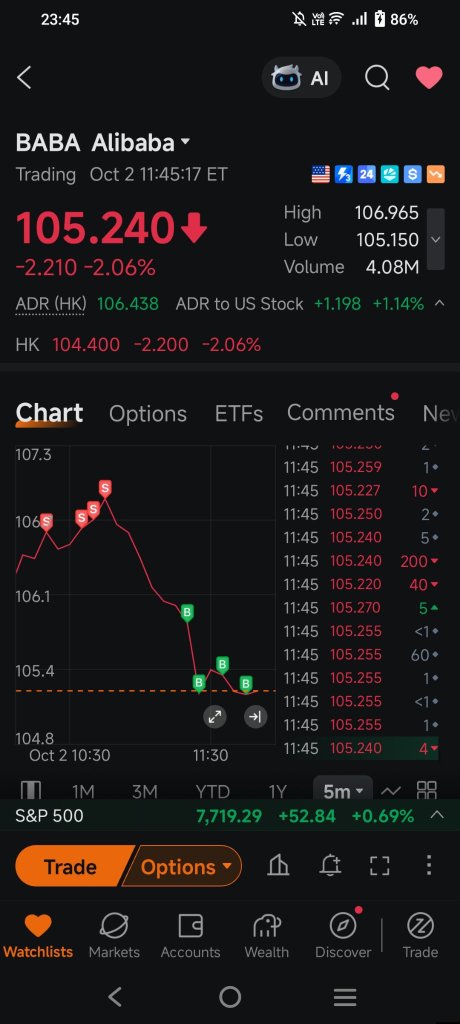Viewport: 460px width, 1024px height.
Task: Go back using the top-left arrow
Action: pyautogui.click(x=24, y=78)
